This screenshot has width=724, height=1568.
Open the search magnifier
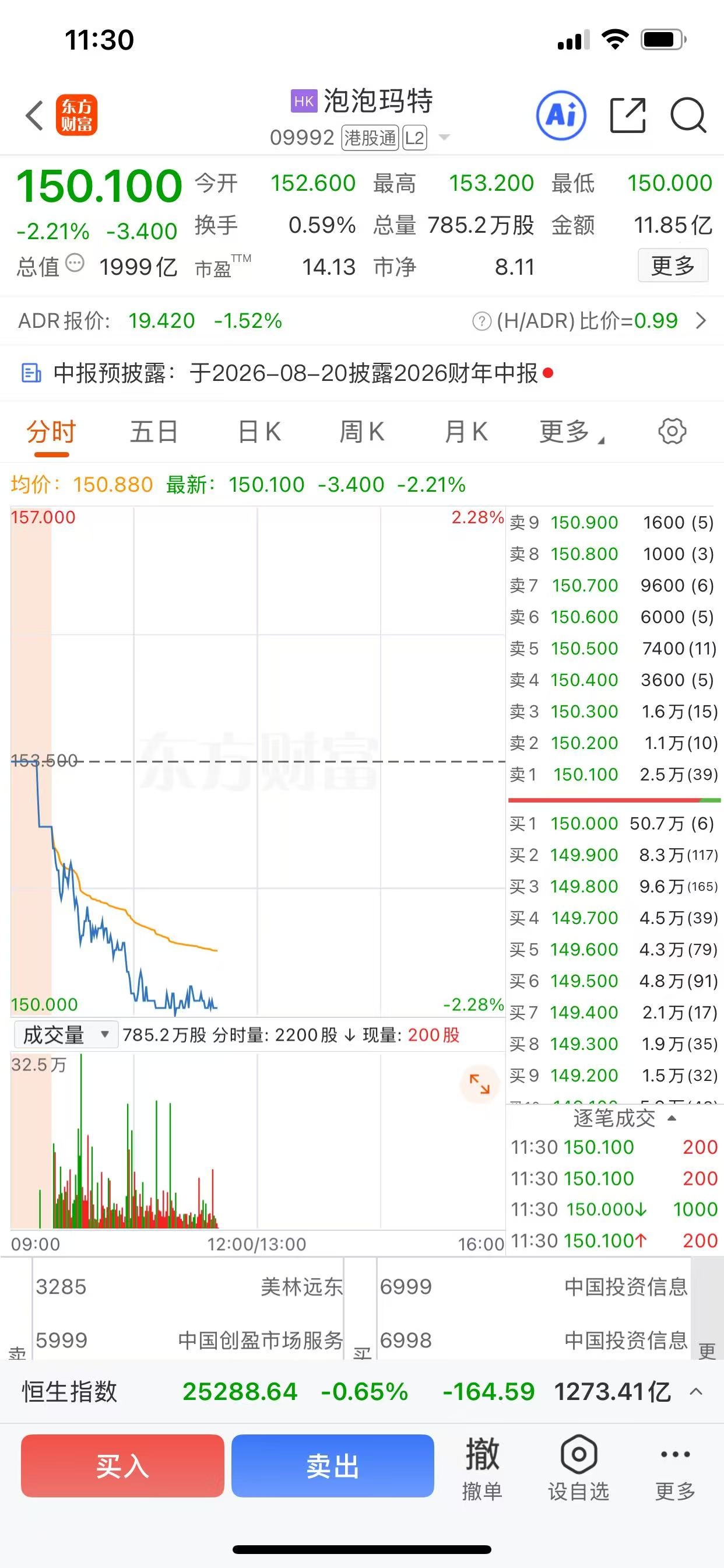pyautogui.click(x=688, y=115)
